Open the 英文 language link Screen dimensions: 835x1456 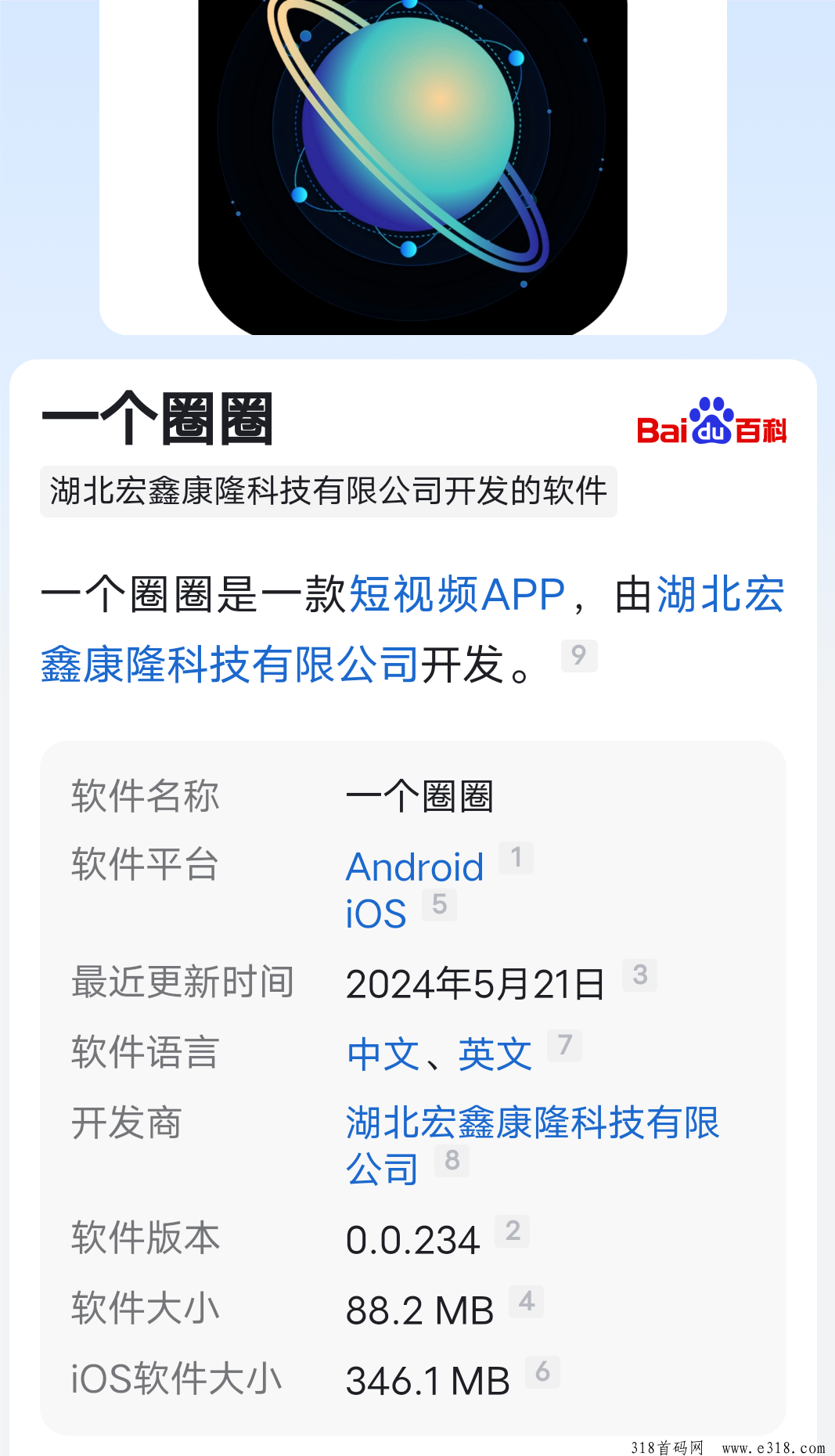pyautogui.click(x=495, y=1054)
